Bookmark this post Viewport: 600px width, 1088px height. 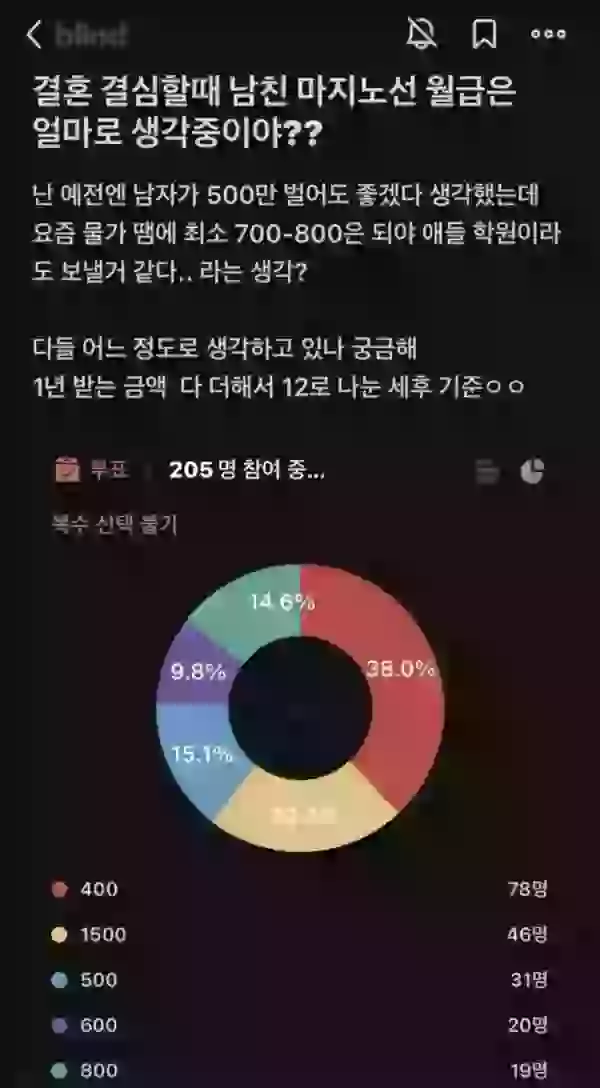click(484, 33)
